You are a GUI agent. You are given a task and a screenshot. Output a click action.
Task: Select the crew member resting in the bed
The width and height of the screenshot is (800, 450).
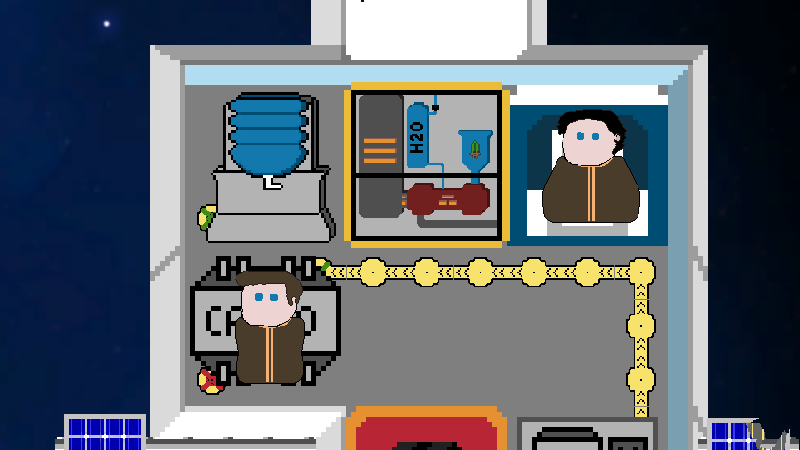tap(590, 168)
